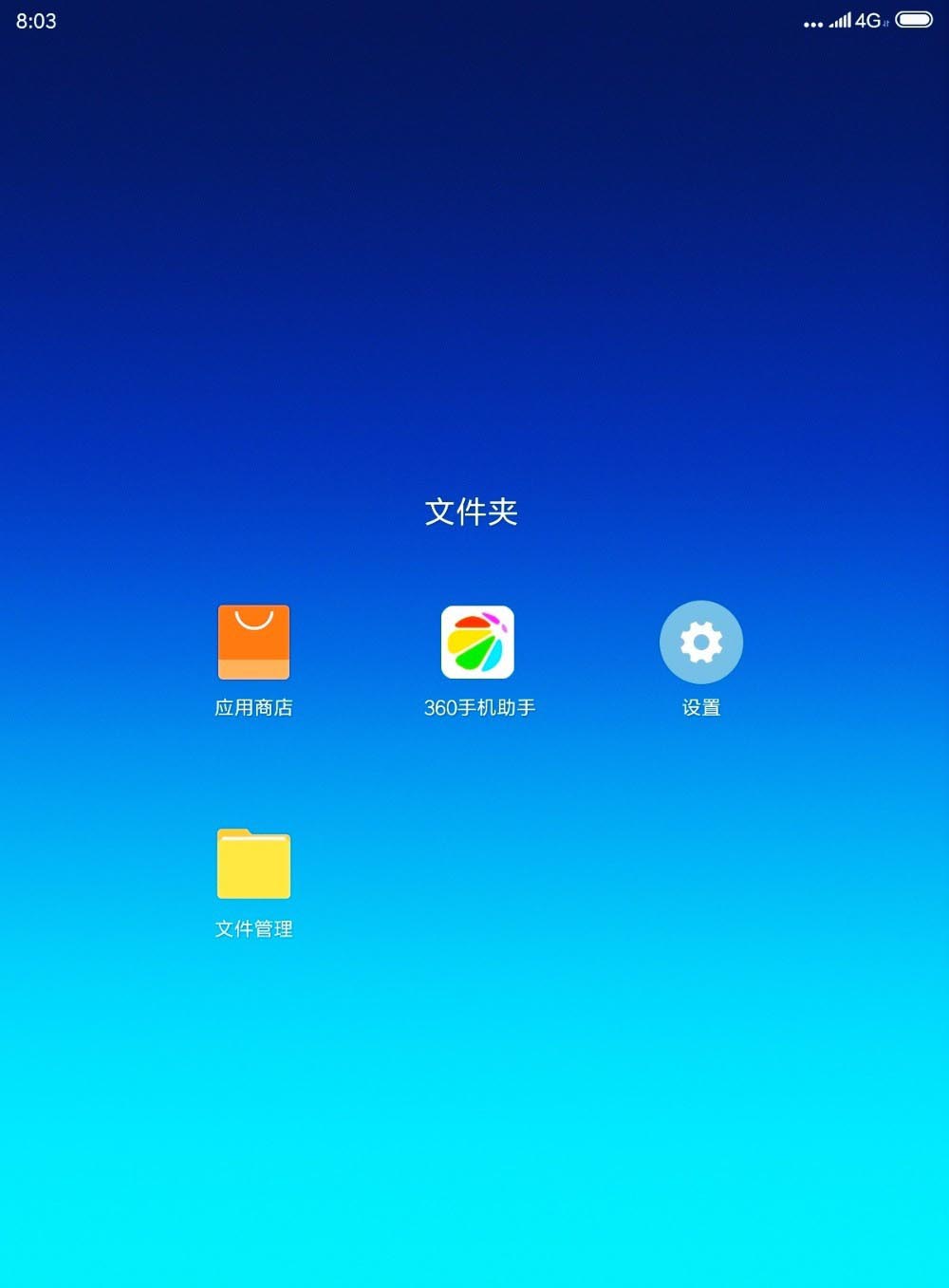
Task: Tap the 360手机助手 label text
Action: 477,707
